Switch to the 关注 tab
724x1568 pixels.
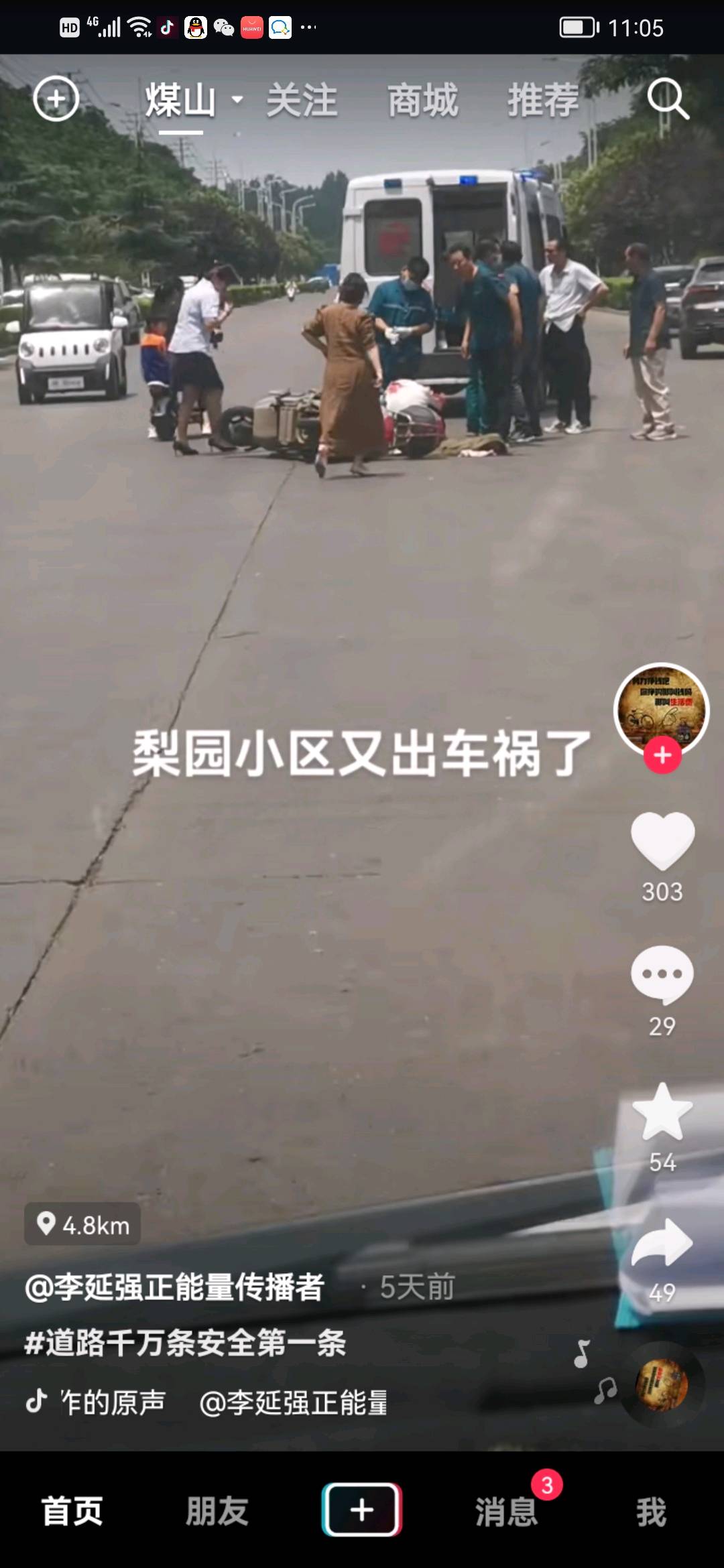pyautogui.click(x=302, y=101)
